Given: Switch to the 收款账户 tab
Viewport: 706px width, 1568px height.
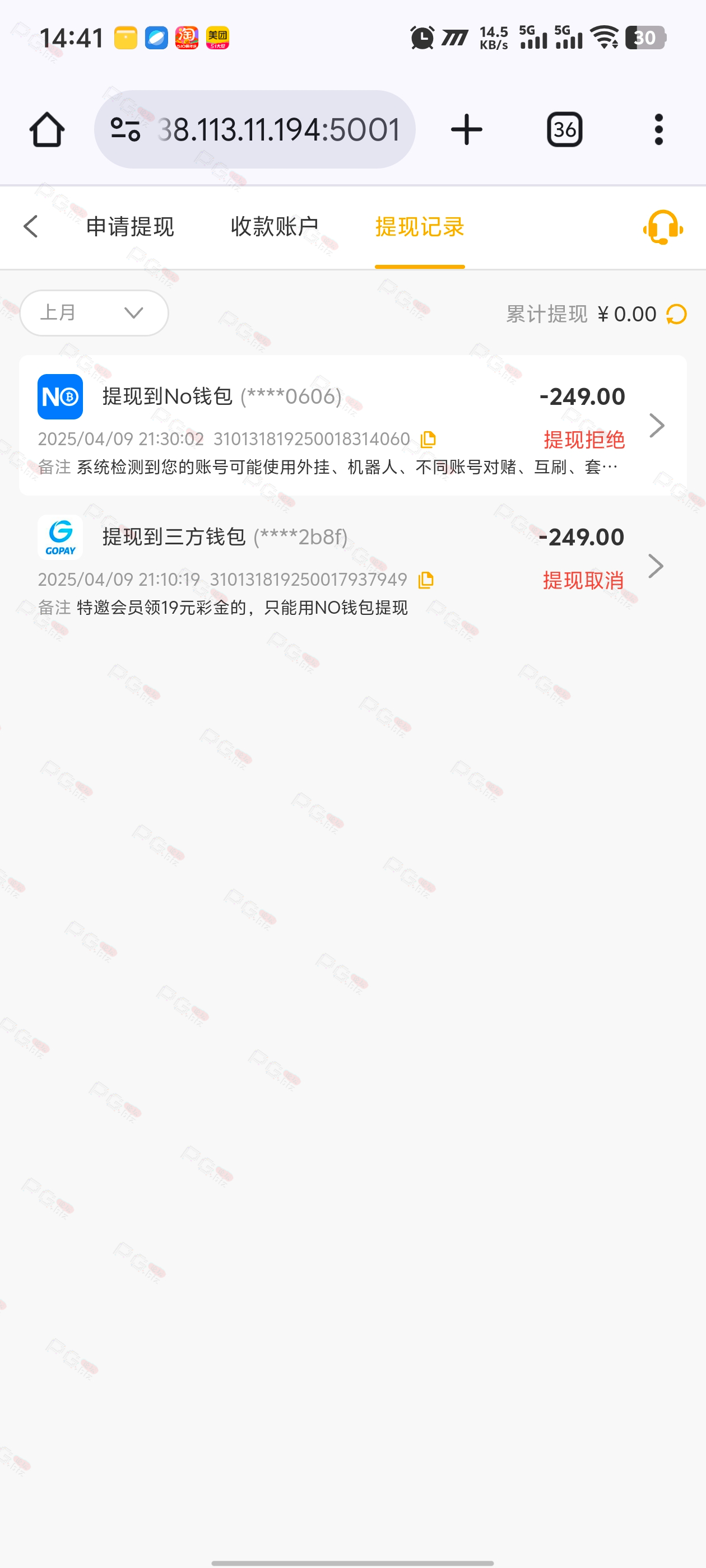Looking at the screenshot, I should coord(274,226).
